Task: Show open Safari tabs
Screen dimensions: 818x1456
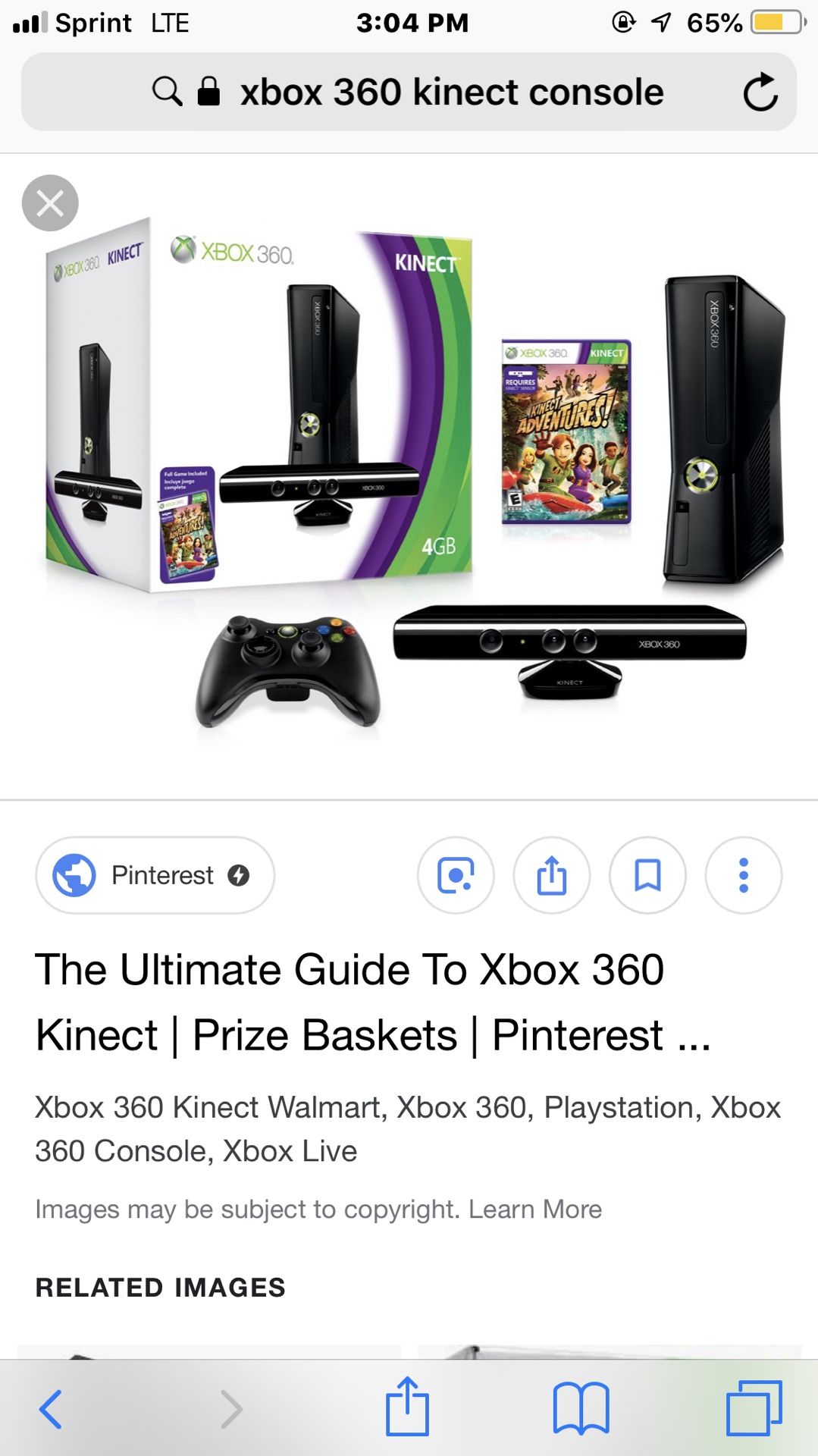Action: pos(754,1409)
